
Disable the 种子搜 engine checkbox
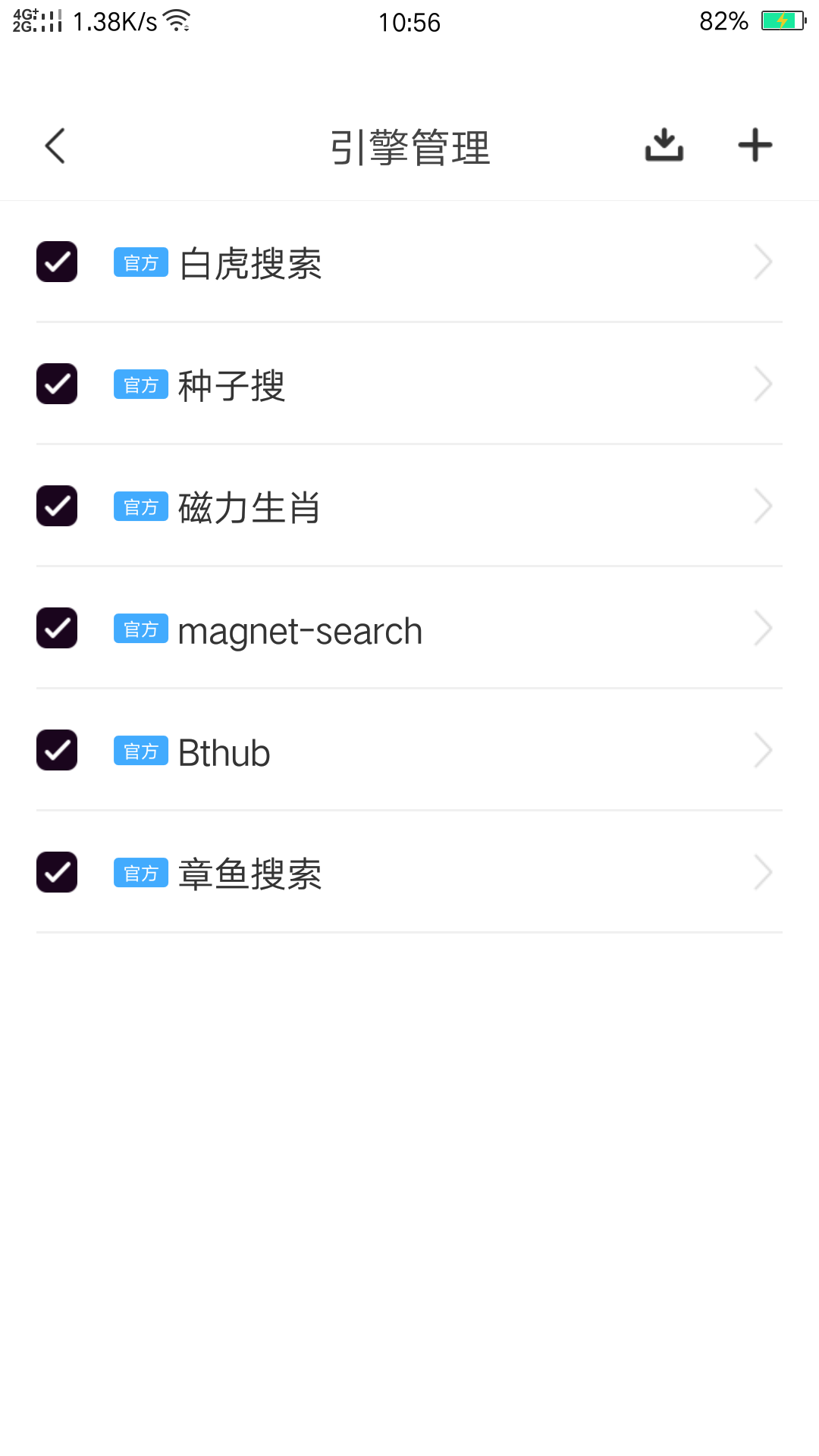57,384
